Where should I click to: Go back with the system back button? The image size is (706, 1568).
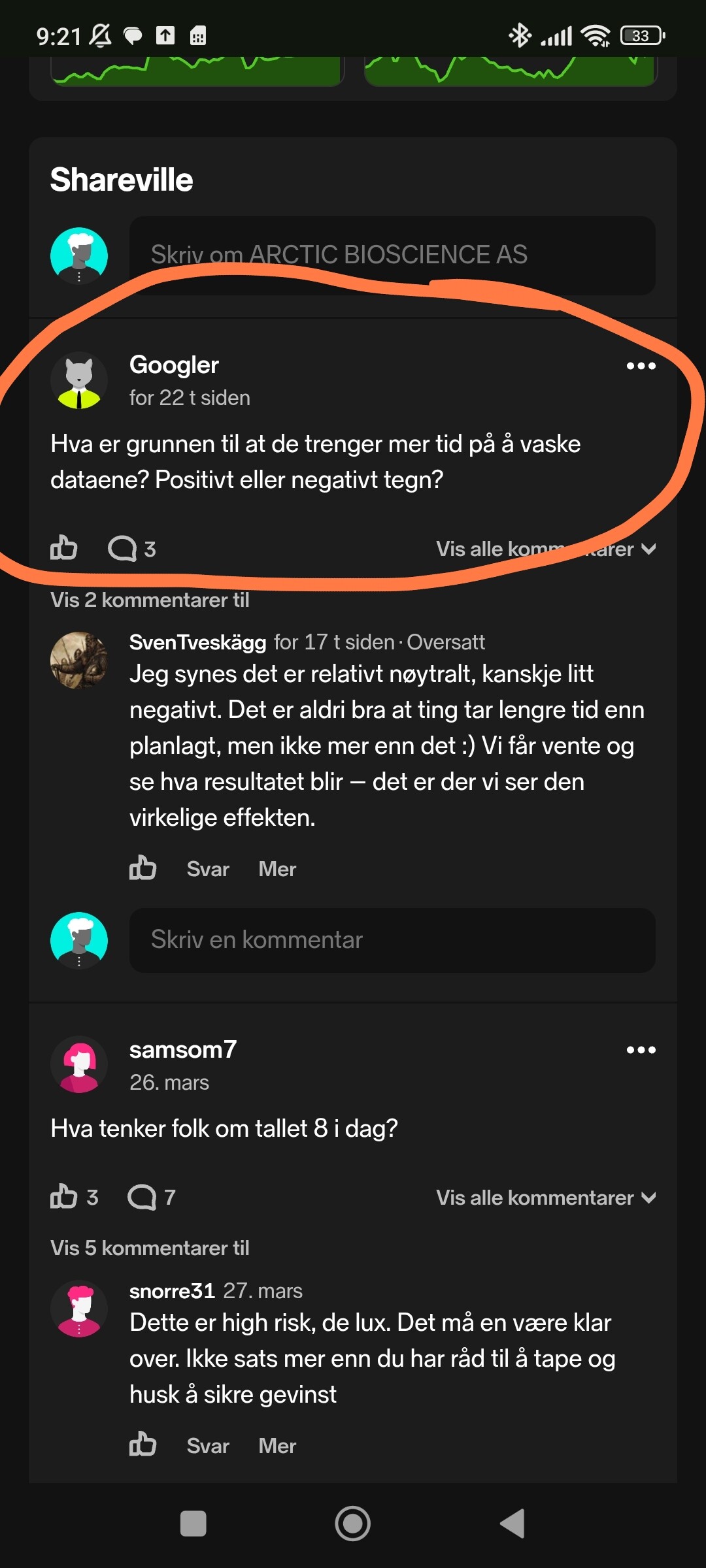click(513, 1524)
